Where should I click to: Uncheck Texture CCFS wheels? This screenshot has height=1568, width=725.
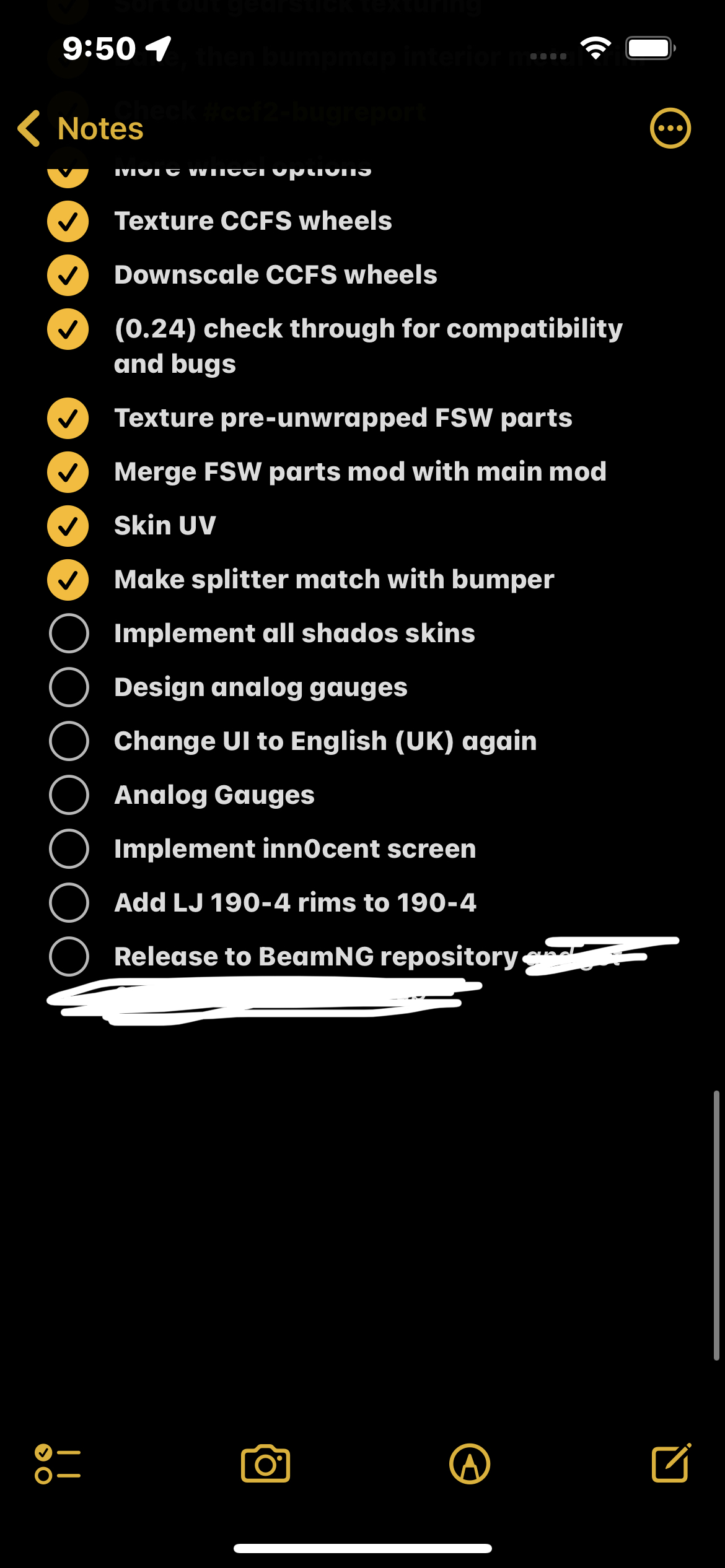[x=68, y=222]
